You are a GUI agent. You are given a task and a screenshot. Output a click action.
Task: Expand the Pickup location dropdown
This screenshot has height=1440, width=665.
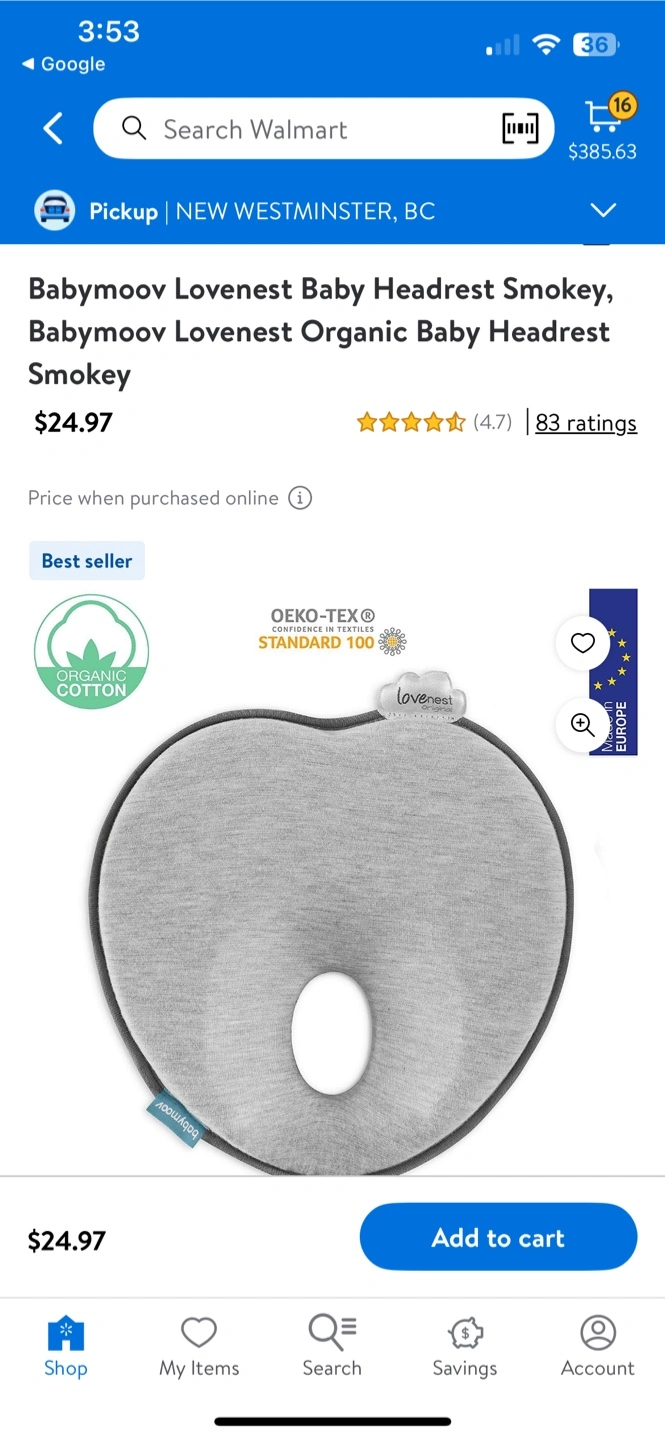click(602, 211)
